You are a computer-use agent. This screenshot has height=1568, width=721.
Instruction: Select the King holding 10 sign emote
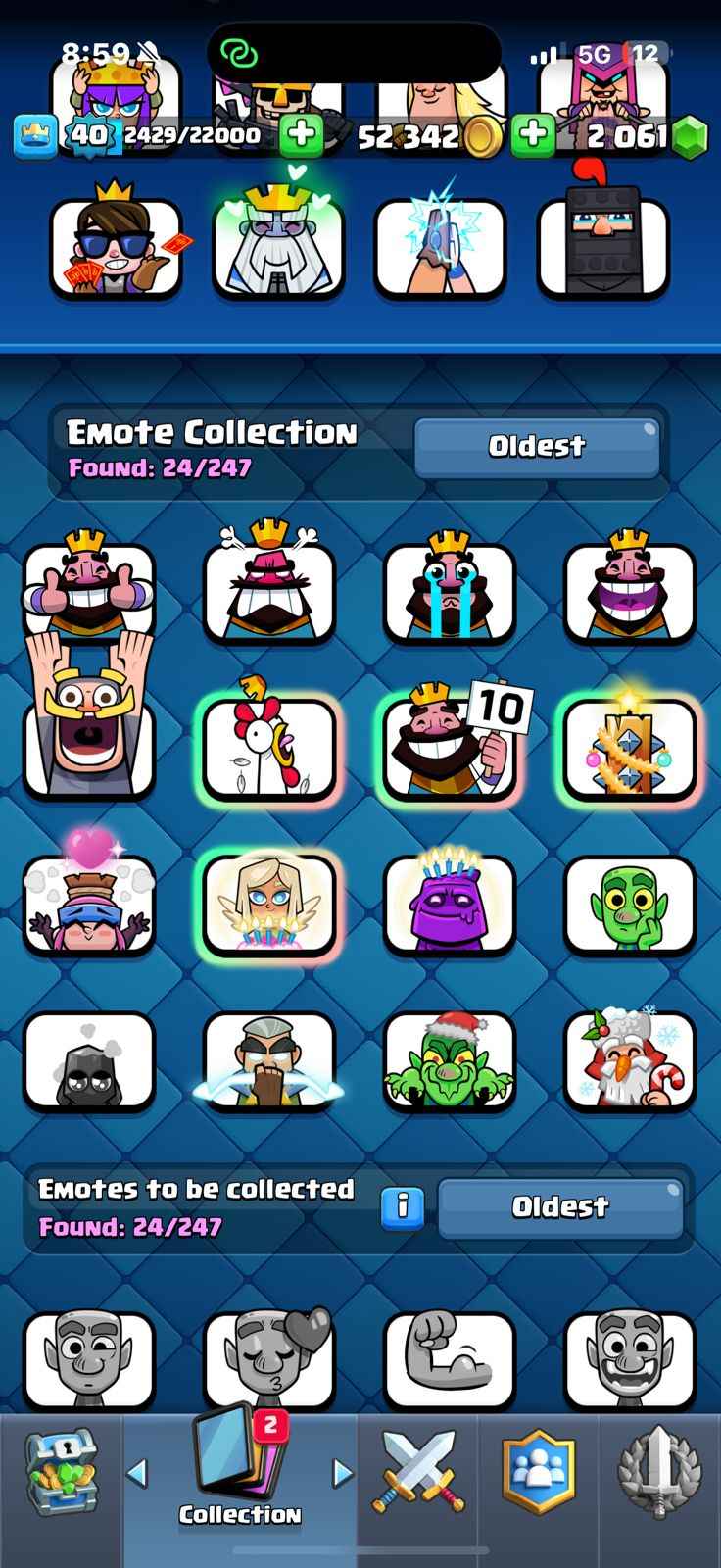pos(449,747)
